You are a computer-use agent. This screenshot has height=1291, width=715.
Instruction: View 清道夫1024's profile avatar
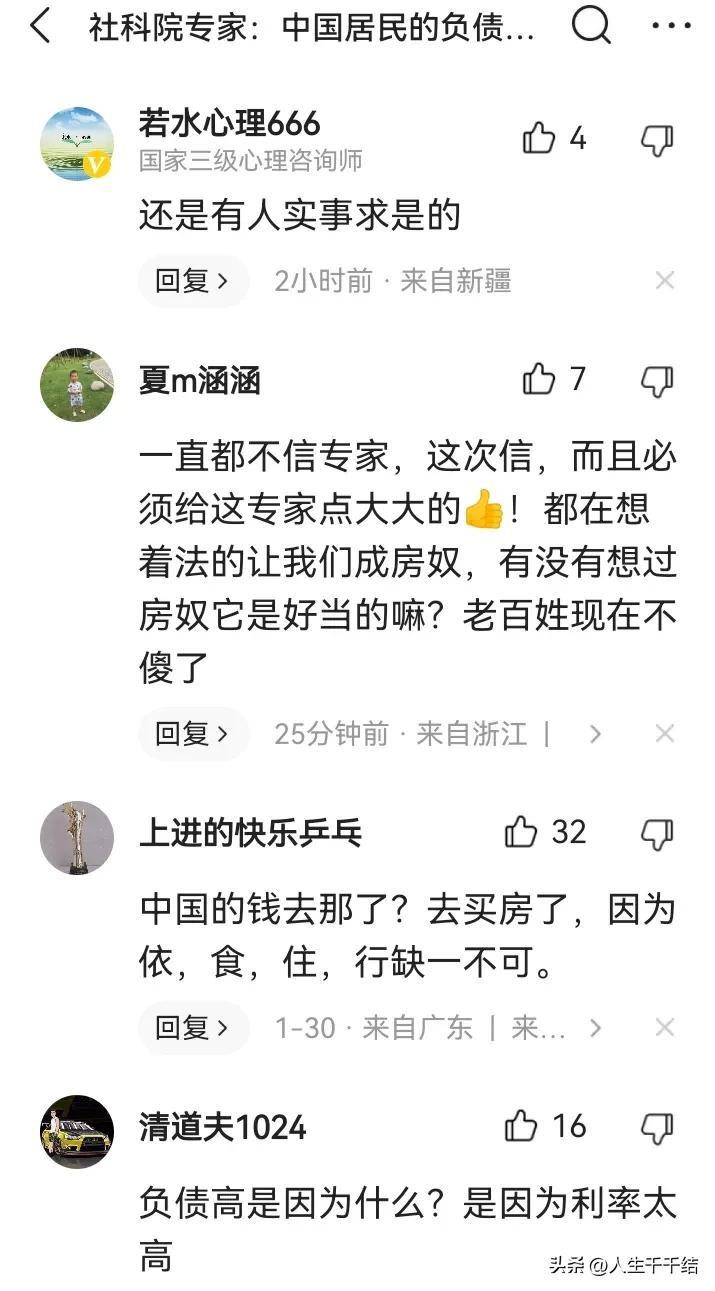77,1131
